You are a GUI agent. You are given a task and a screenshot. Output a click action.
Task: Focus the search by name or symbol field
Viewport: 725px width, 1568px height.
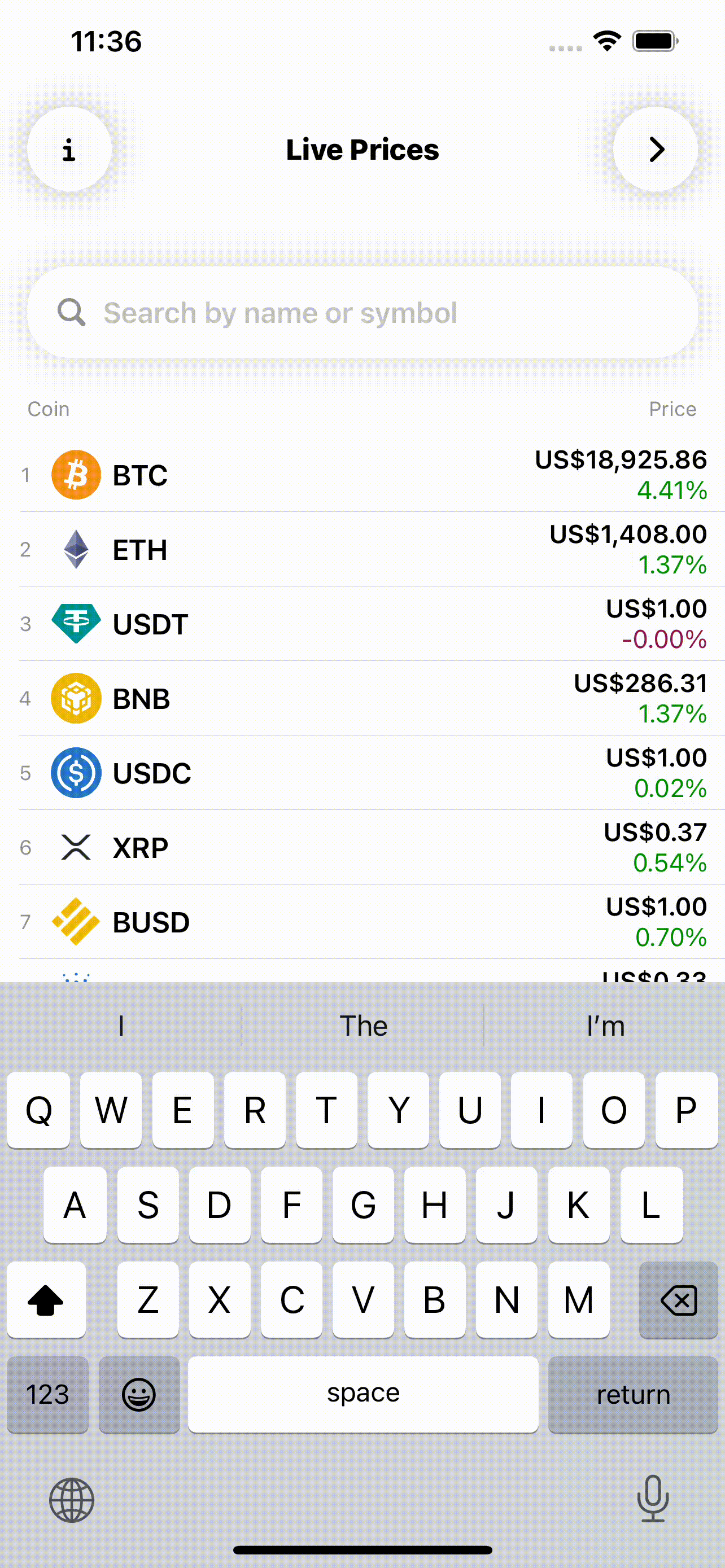click(x=363, y=312)
